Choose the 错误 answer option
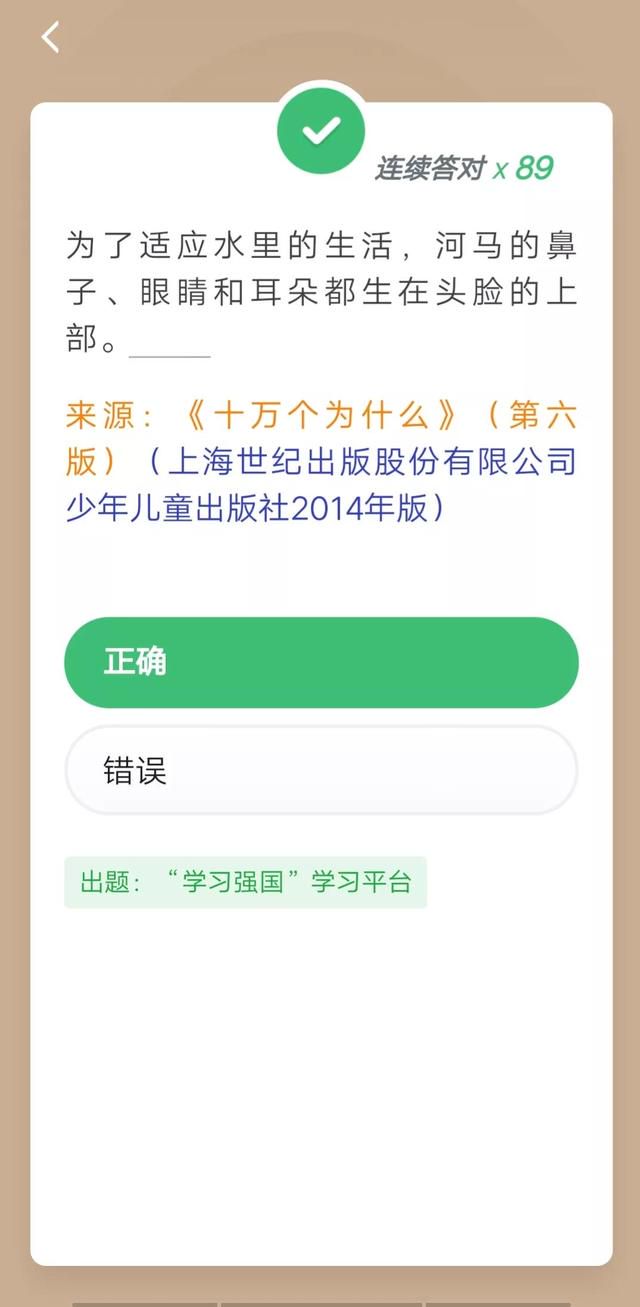The image size is (640, 1307). 321,770
